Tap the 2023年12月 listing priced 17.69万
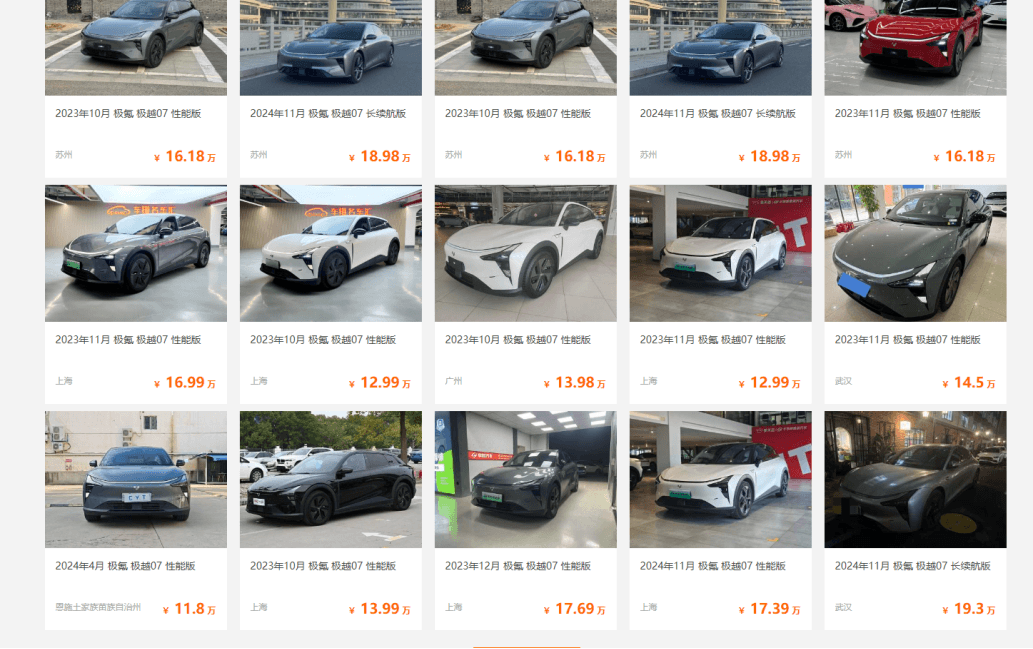This screenshot has height=649, width=1033. 525,480
